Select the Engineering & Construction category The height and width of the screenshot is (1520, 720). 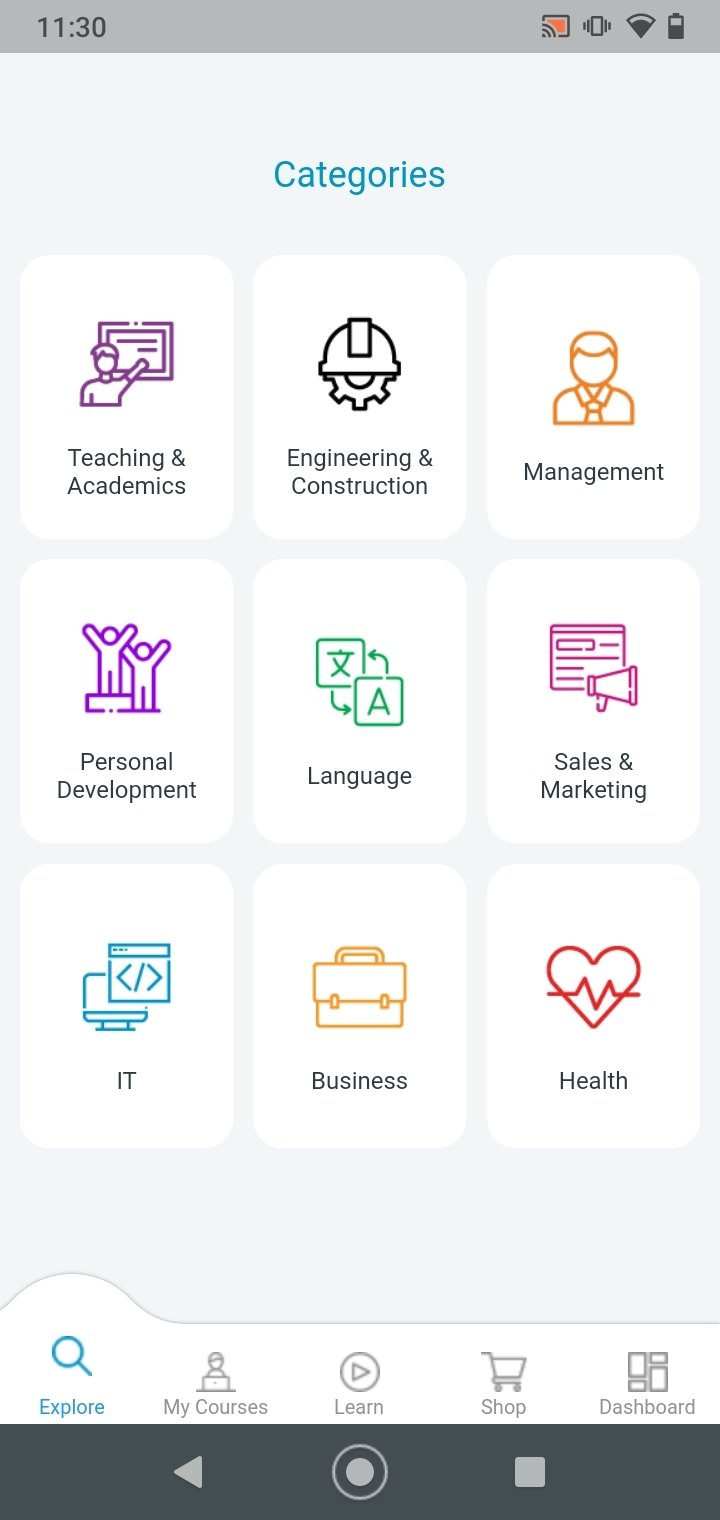pos(360,397)
